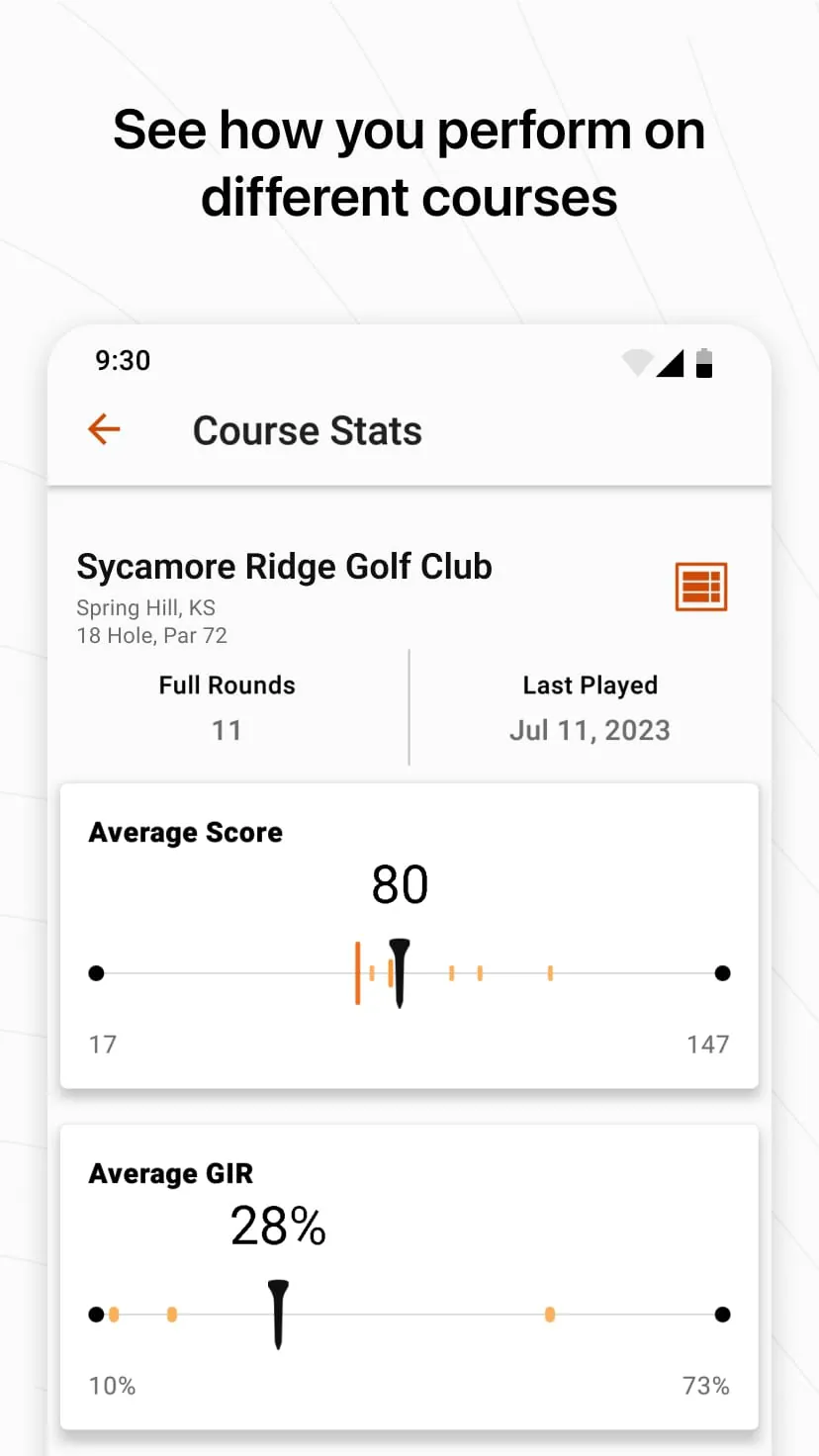Tap the tall orange round marker left of tee
This screenshot has height=1456, width=819.
[x=358, y=972]
